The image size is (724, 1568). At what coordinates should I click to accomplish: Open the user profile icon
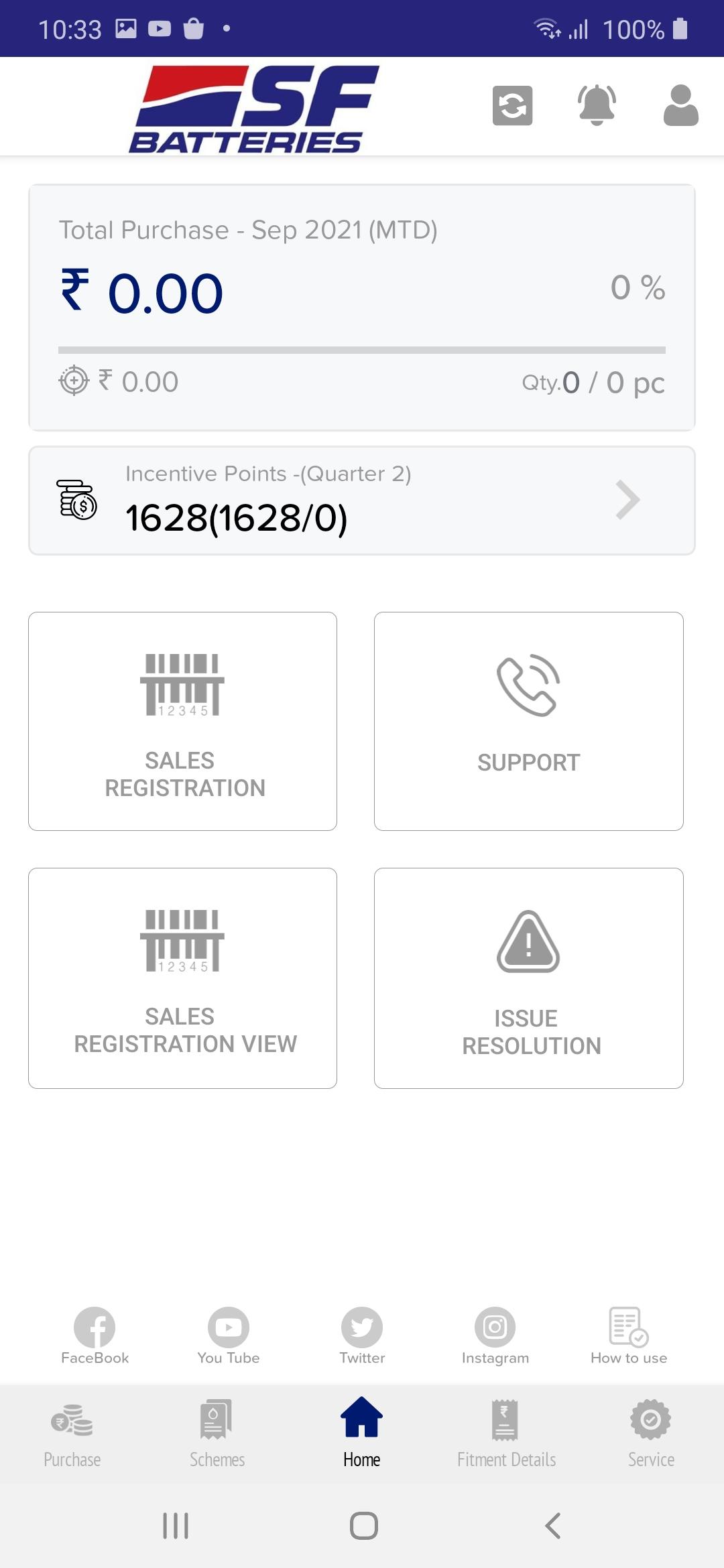[681, 105]
